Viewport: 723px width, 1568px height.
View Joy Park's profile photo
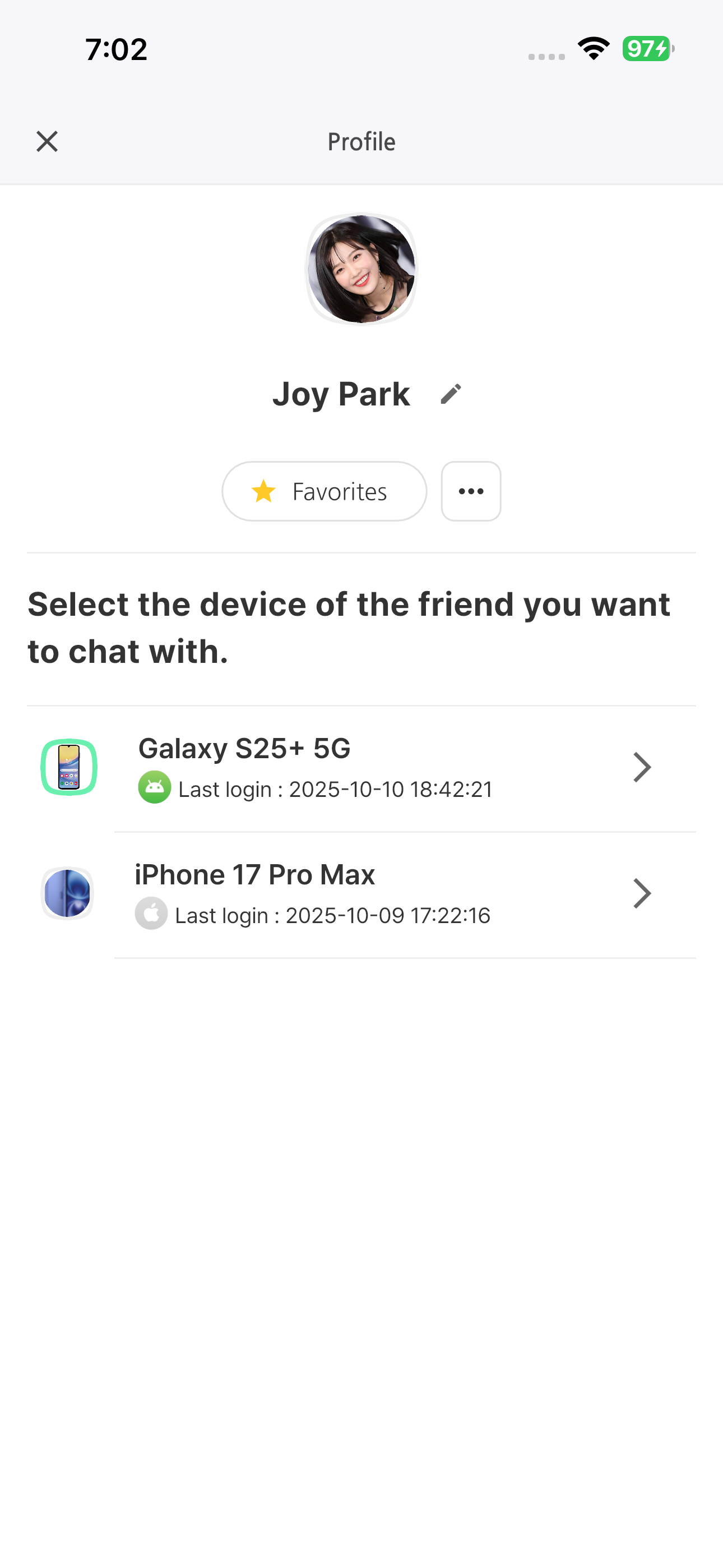361,269
